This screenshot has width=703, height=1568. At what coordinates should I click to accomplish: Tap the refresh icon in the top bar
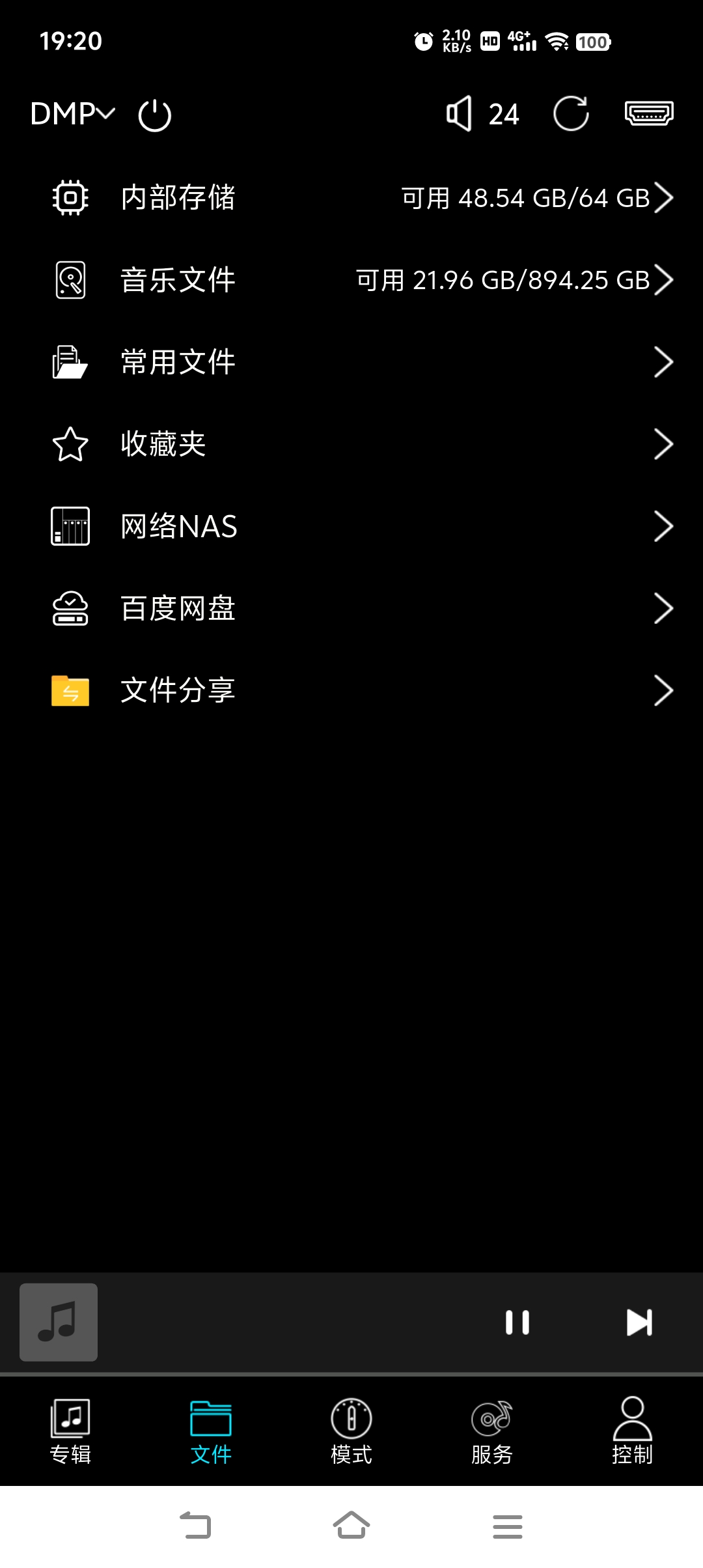pyautogui.click(x=572, y=114)
